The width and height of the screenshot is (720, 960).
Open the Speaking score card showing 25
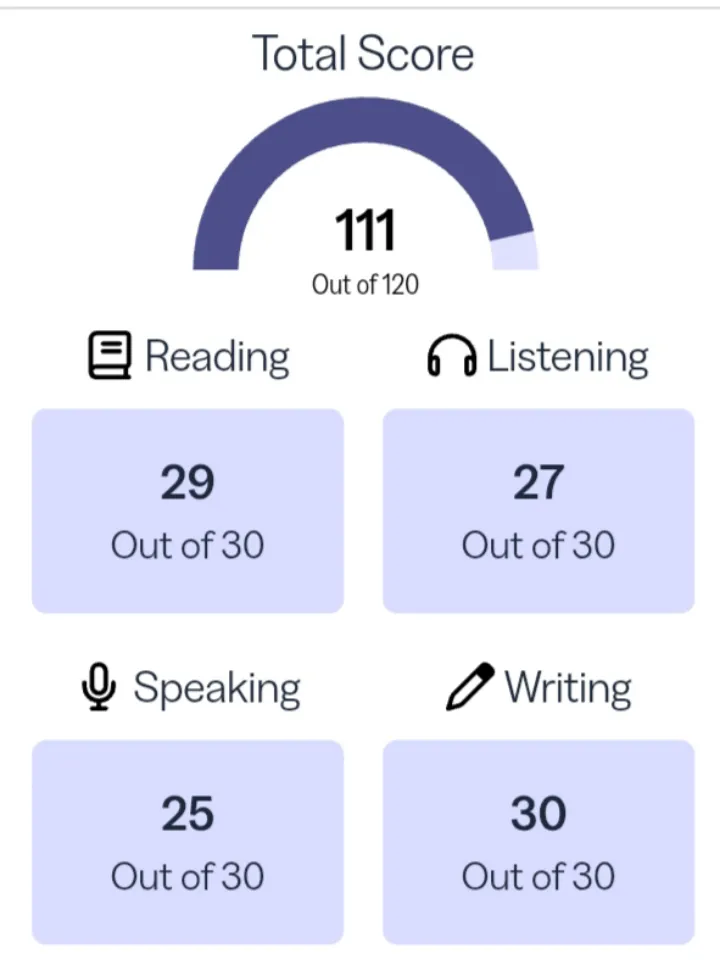(x=188, y=842)
